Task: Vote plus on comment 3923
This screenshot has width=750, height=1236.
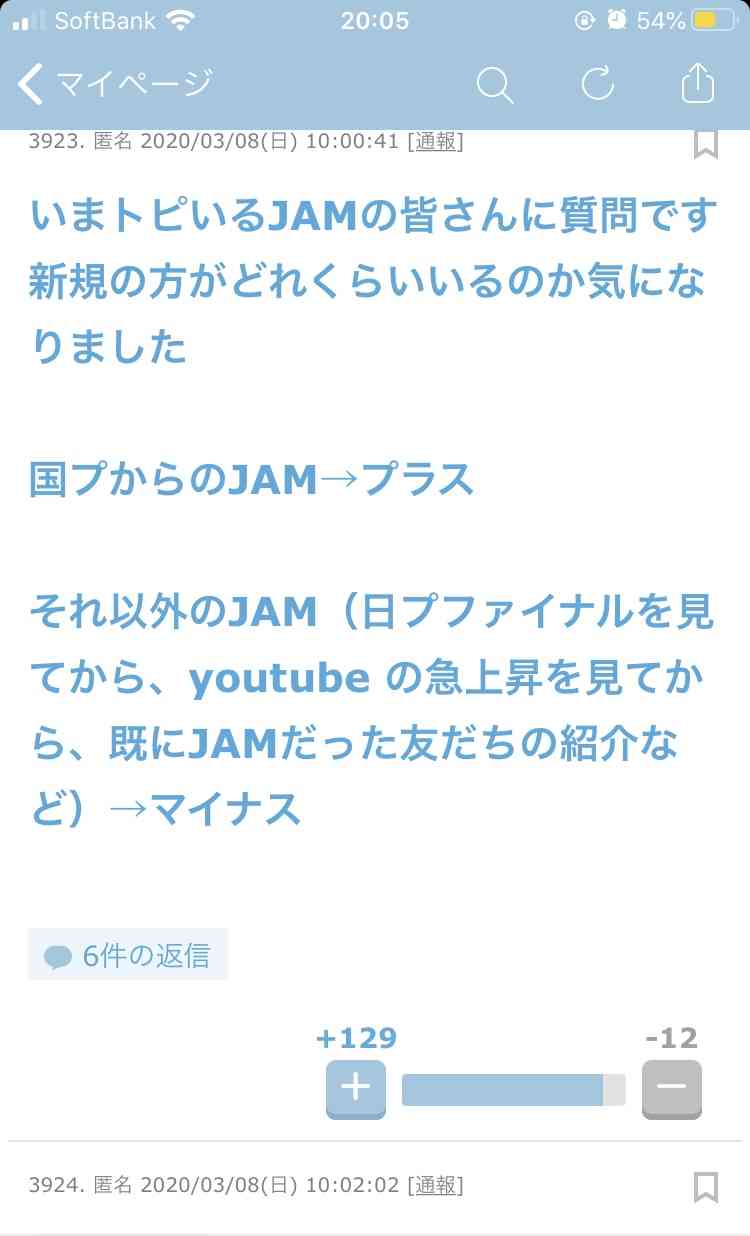Action: [x=355, y=1088]
